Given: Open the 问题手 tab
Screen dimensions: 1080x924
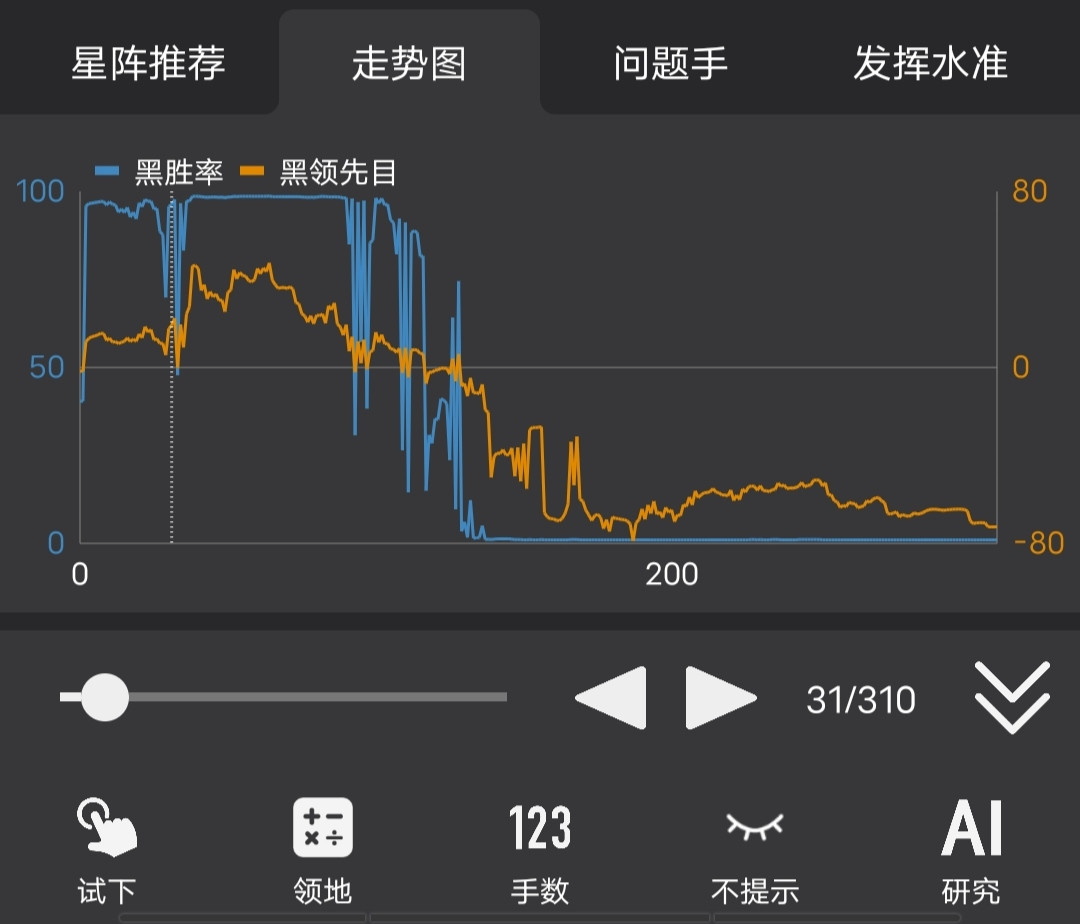Looking at the screenshot, I should pyautogui.click(x=670, y=63).
